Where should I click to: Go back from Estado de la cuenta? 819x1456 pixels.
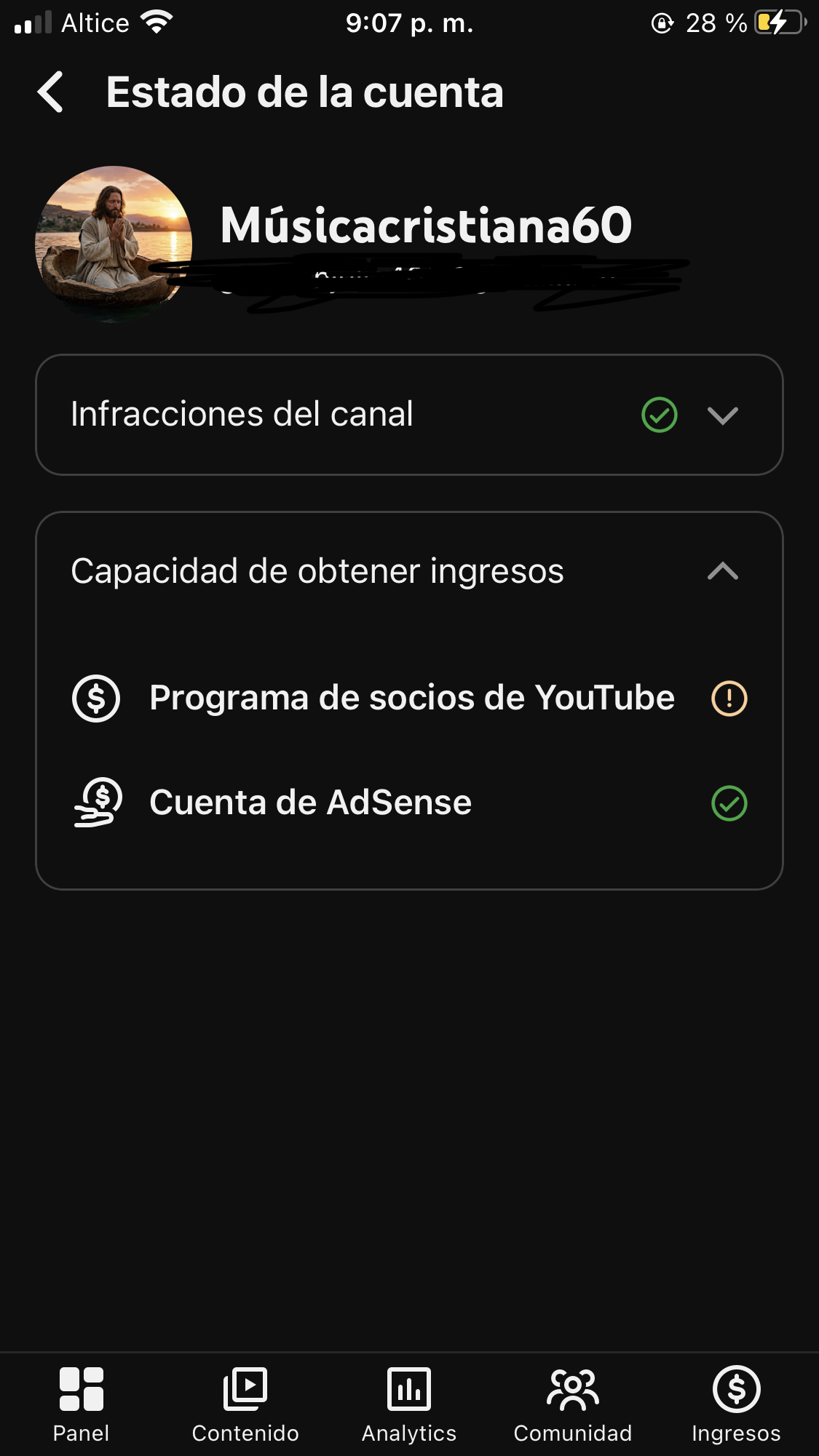pos(51,92)
